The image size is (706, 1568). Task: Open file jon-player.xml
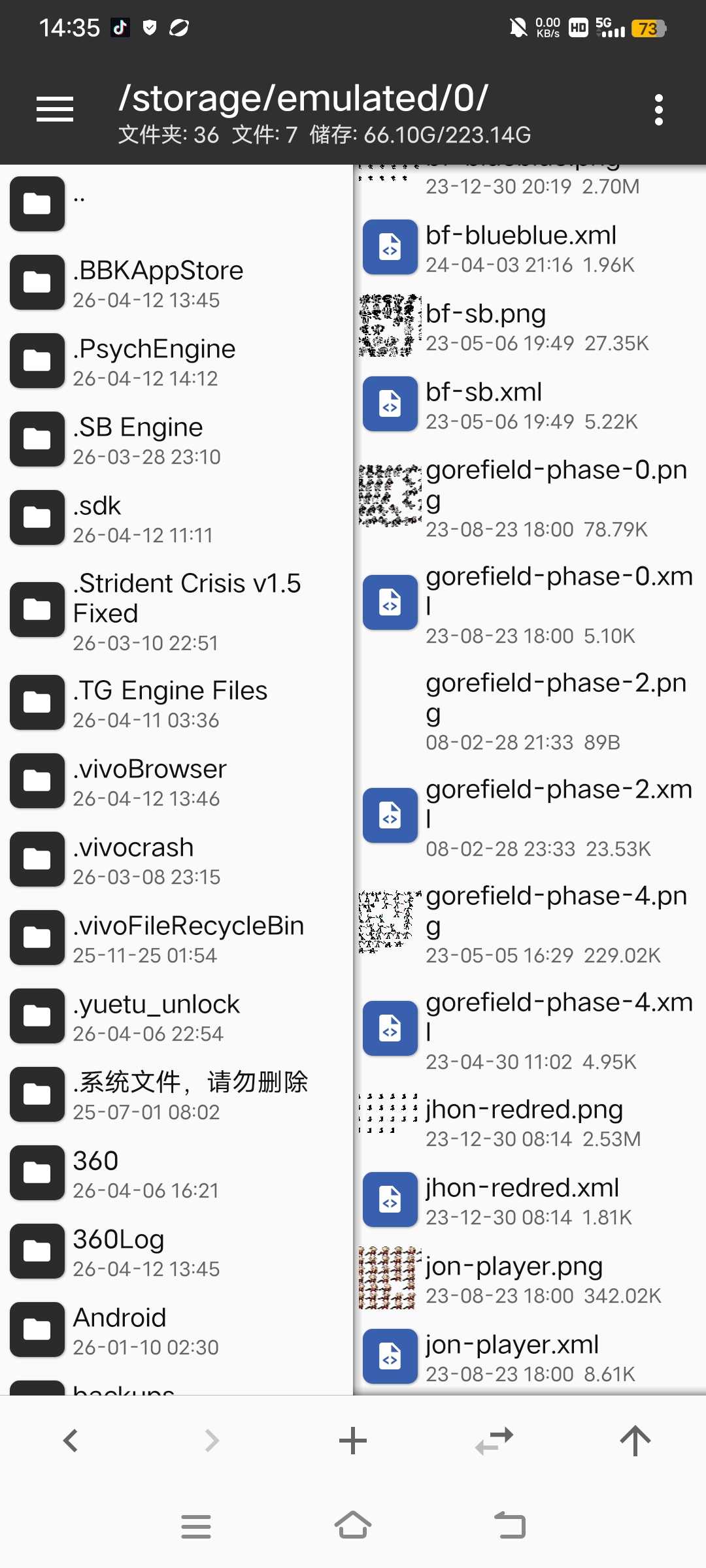coord(529,1356)
